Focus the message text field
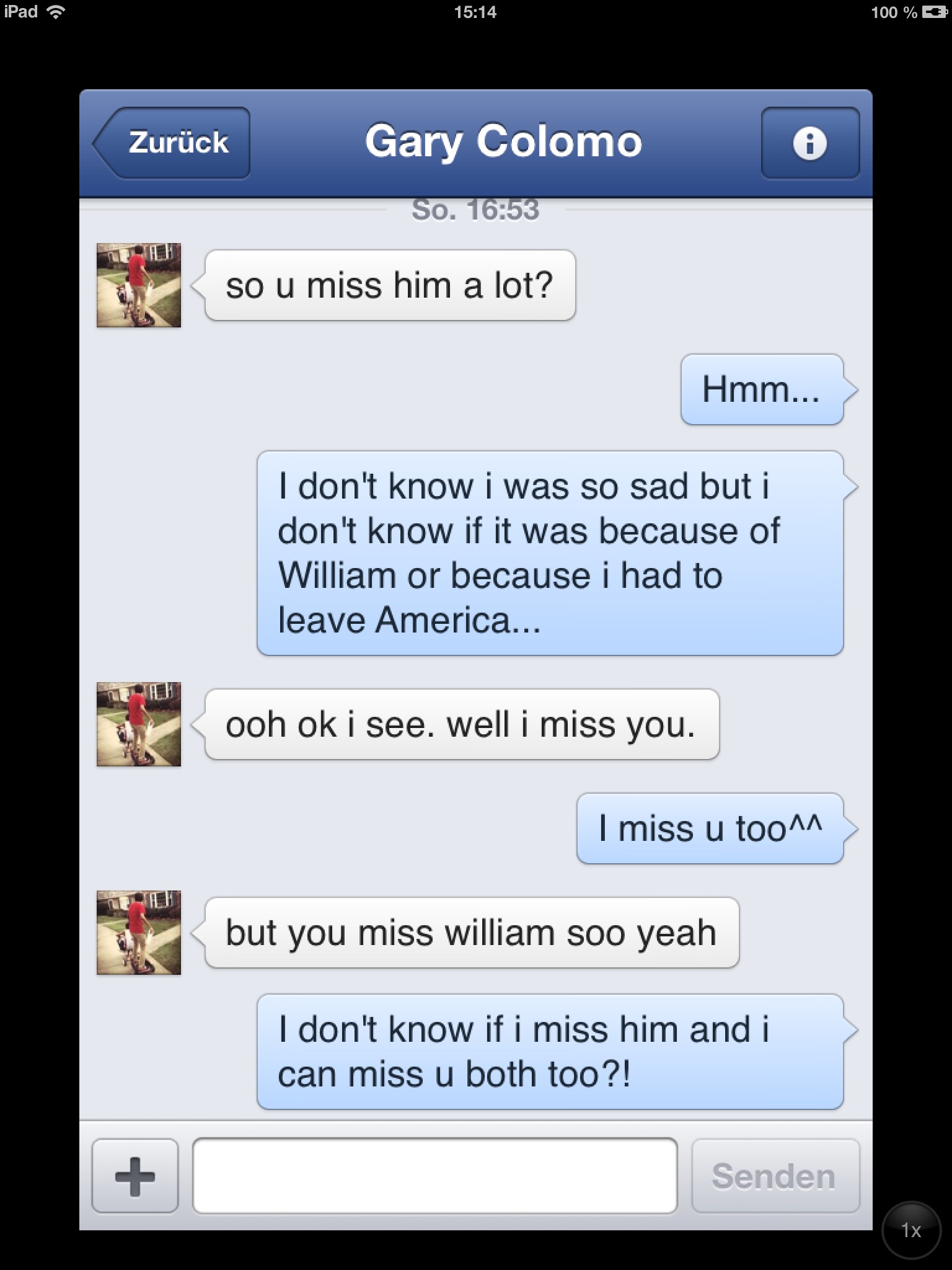Screen dimensions: 952x1270 [434, 1176]
